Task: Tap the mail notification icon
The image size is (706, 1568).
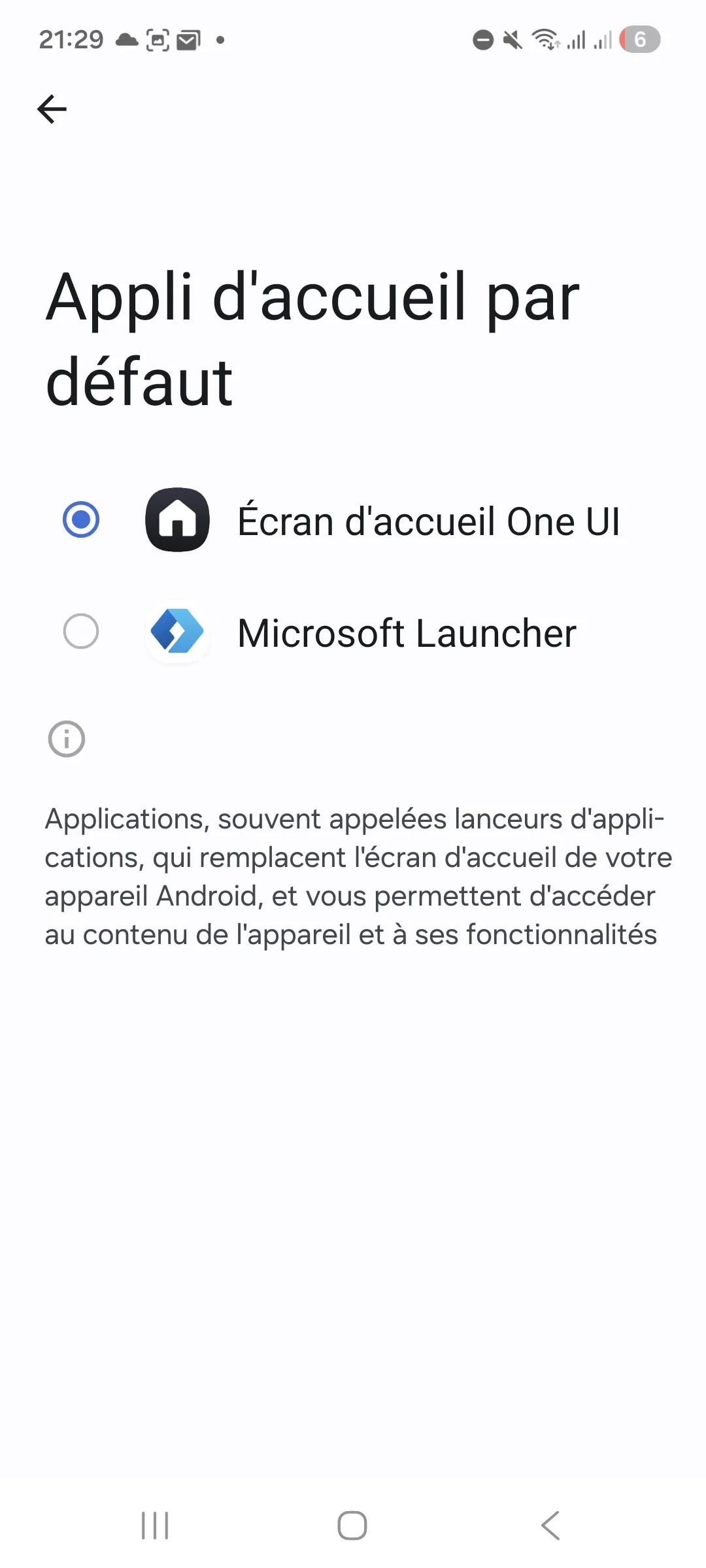Action: point(188,39)
